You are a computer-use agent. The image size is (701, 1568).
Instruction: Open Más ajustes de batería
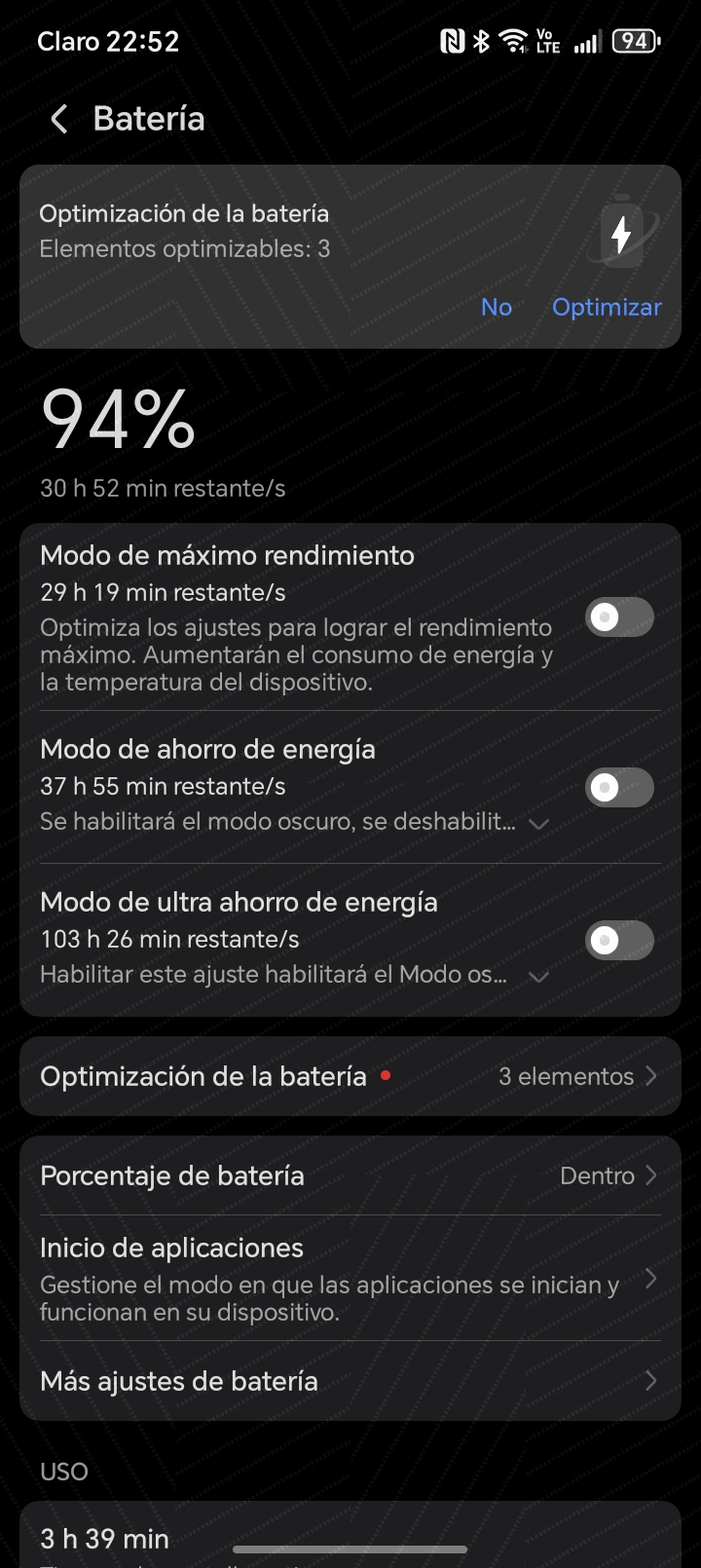(350, 1382)
